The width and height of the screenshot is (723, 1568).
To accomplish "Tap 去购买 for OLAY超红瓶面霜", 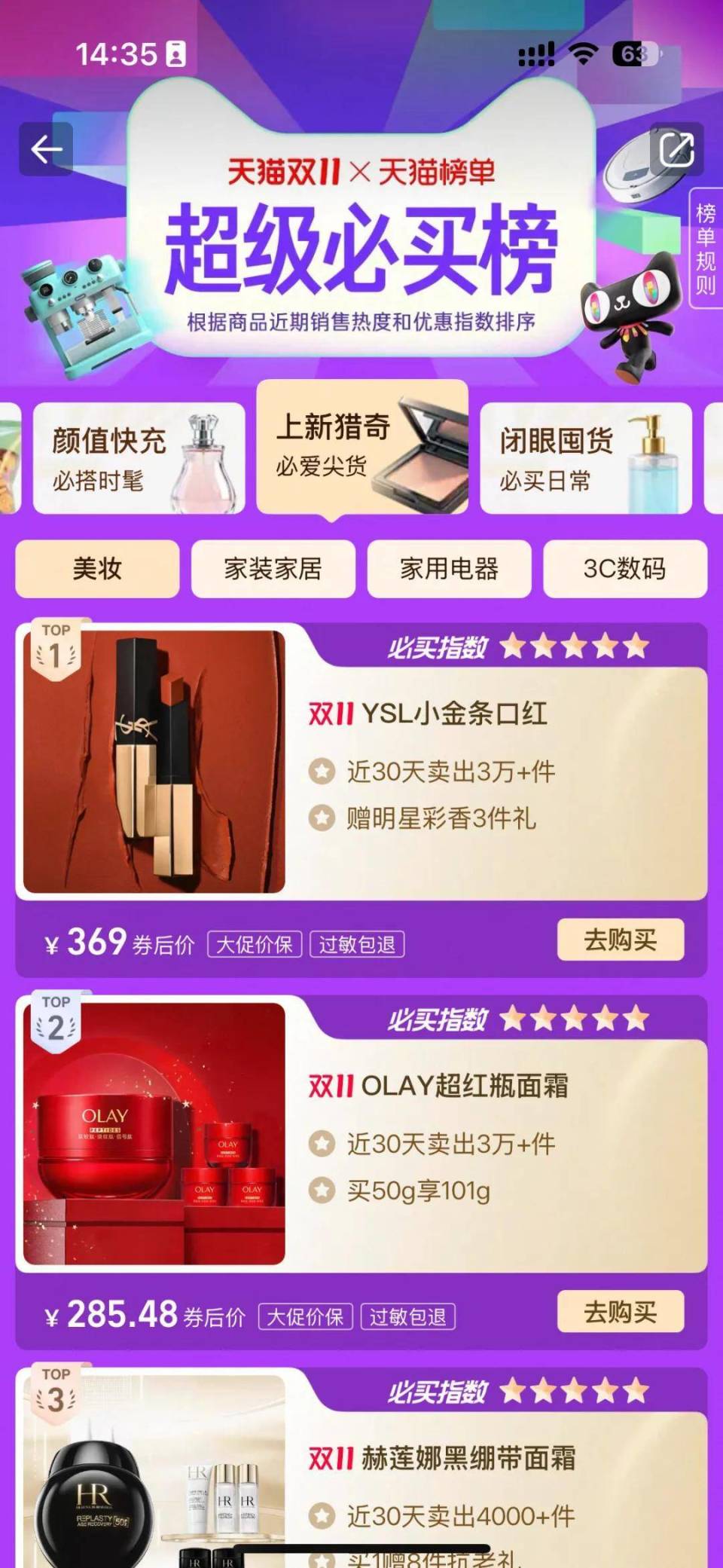I will (620, 1312).
